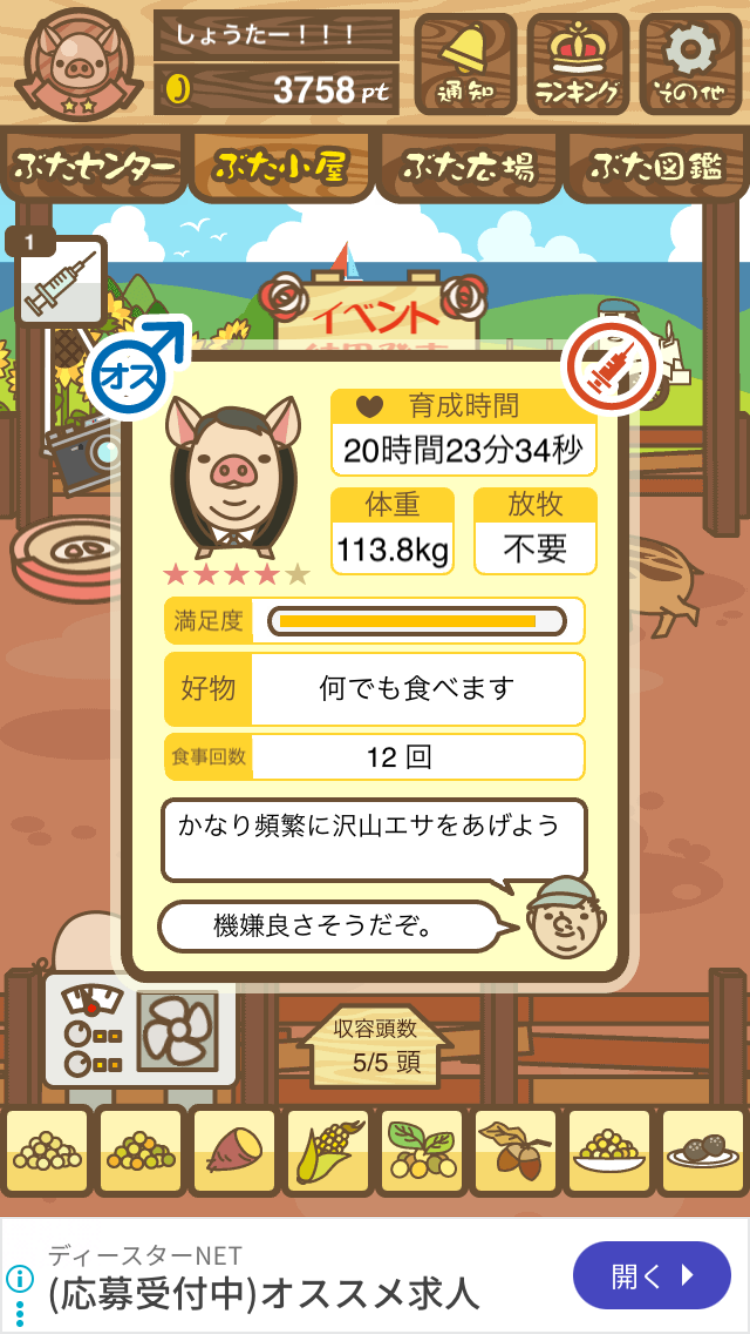Select the leafy green beans feed
750x1334 pixels.
pyautogui.click(x=422, y=1152)
